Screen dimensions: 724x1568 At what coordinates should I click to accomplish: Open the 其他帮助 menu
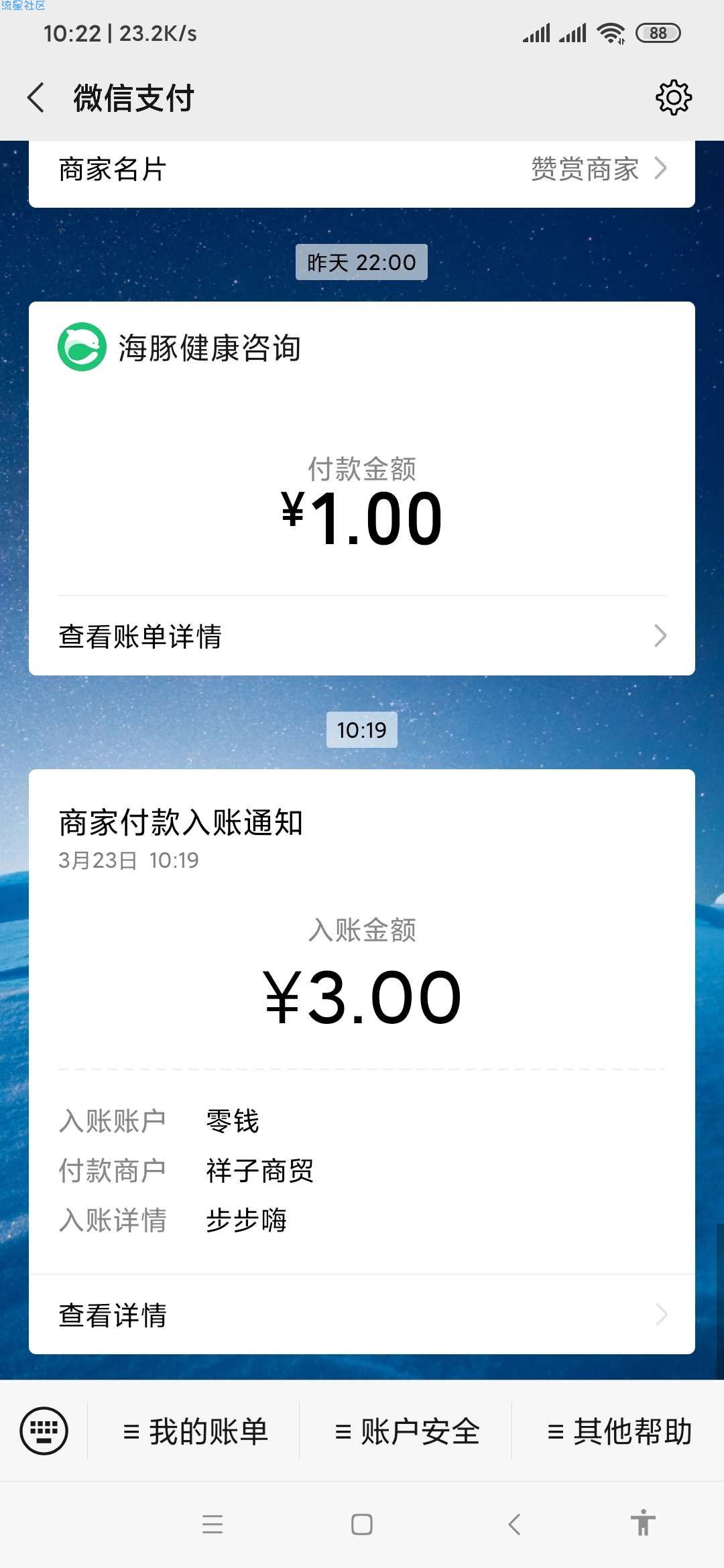tap(619, 1431)
